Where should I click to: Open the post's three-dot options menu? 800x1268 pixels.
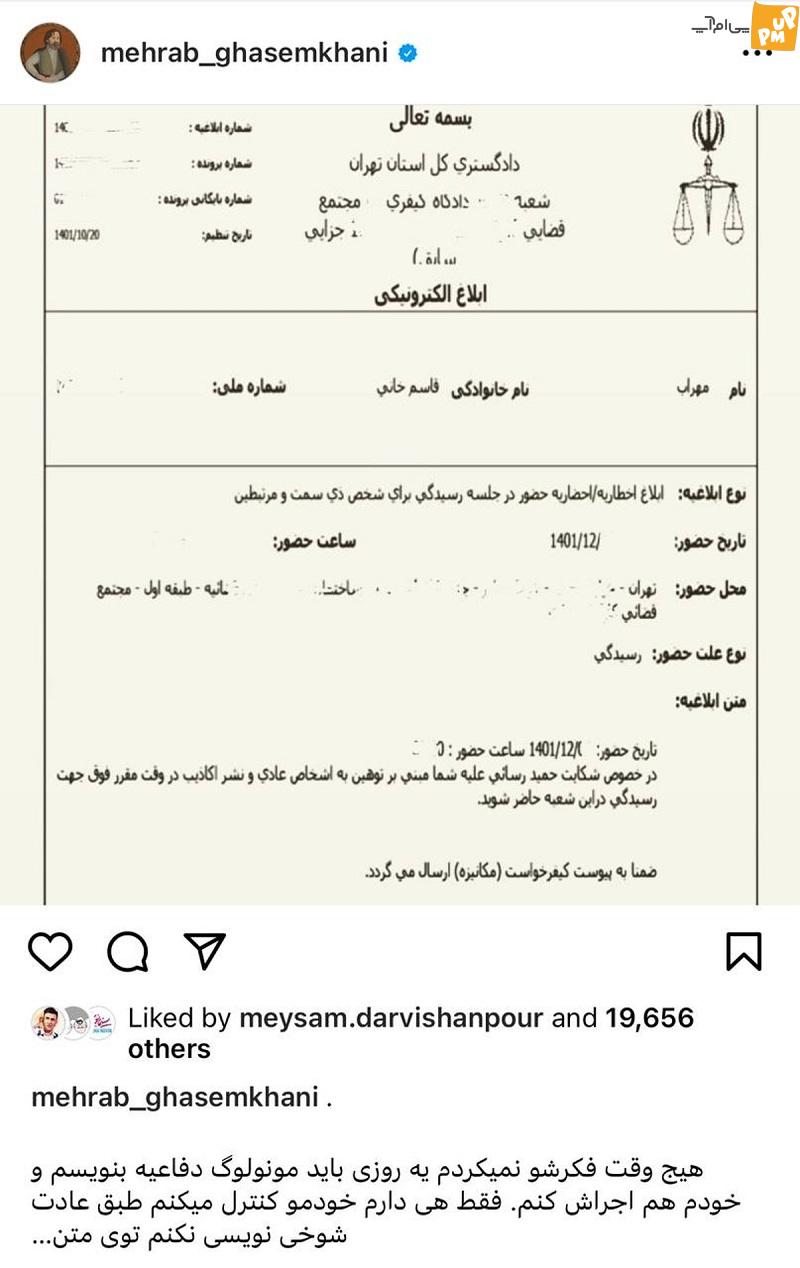coord(756,54)
